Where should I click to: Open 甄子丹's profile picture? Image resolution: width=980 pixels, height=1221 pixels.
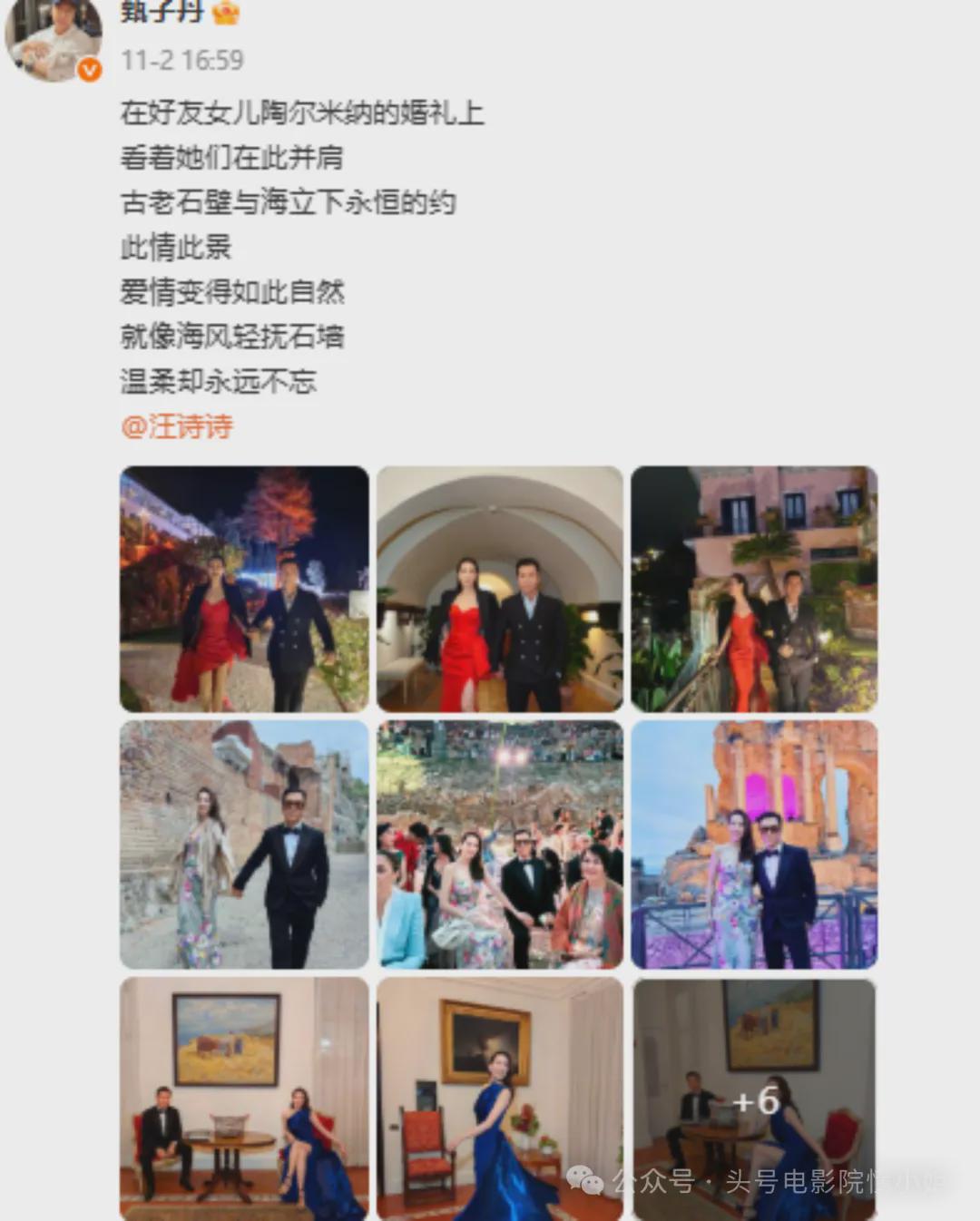(x=53, y=38)
